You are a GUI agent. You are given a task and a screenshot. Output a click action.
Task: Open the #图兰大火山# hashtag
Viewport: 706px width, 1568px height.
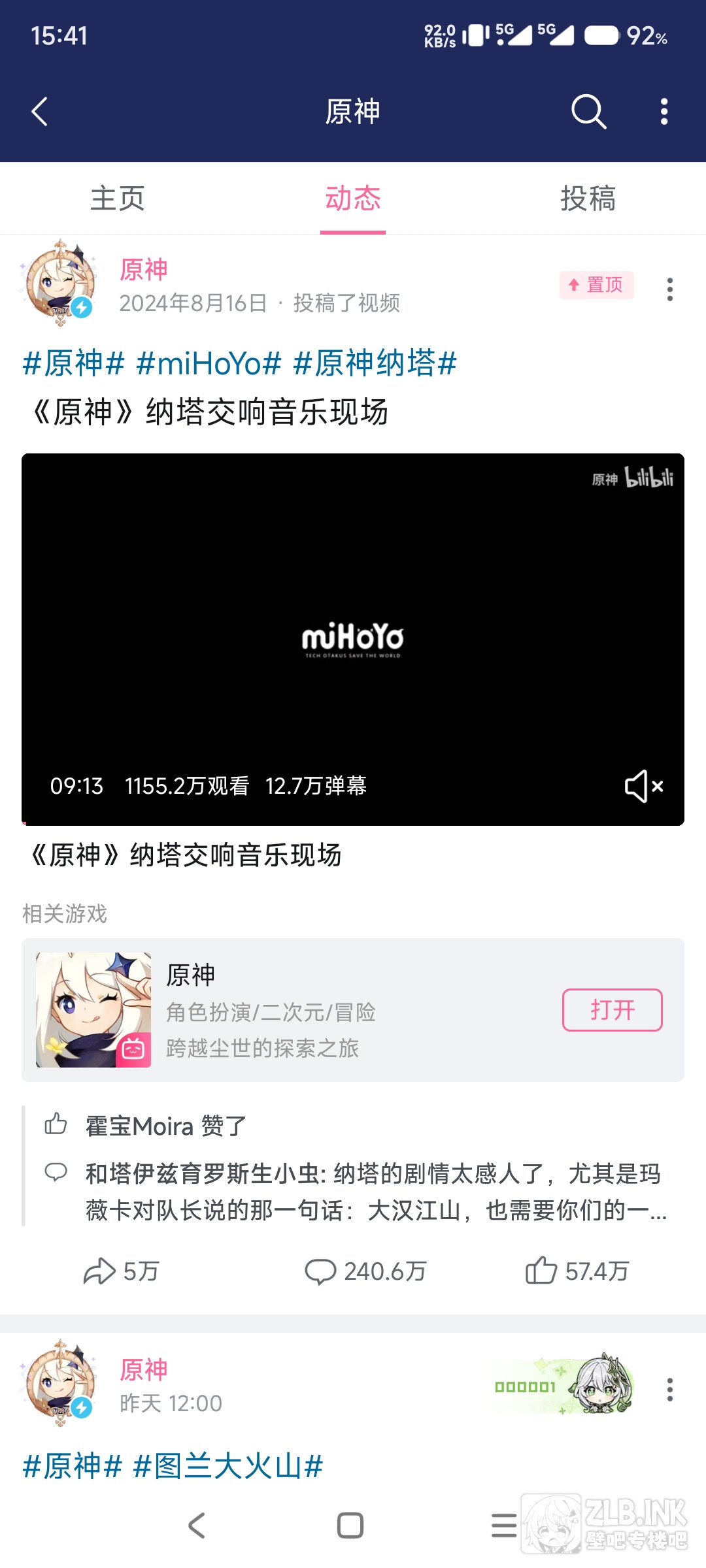[x=227, y=1466]
